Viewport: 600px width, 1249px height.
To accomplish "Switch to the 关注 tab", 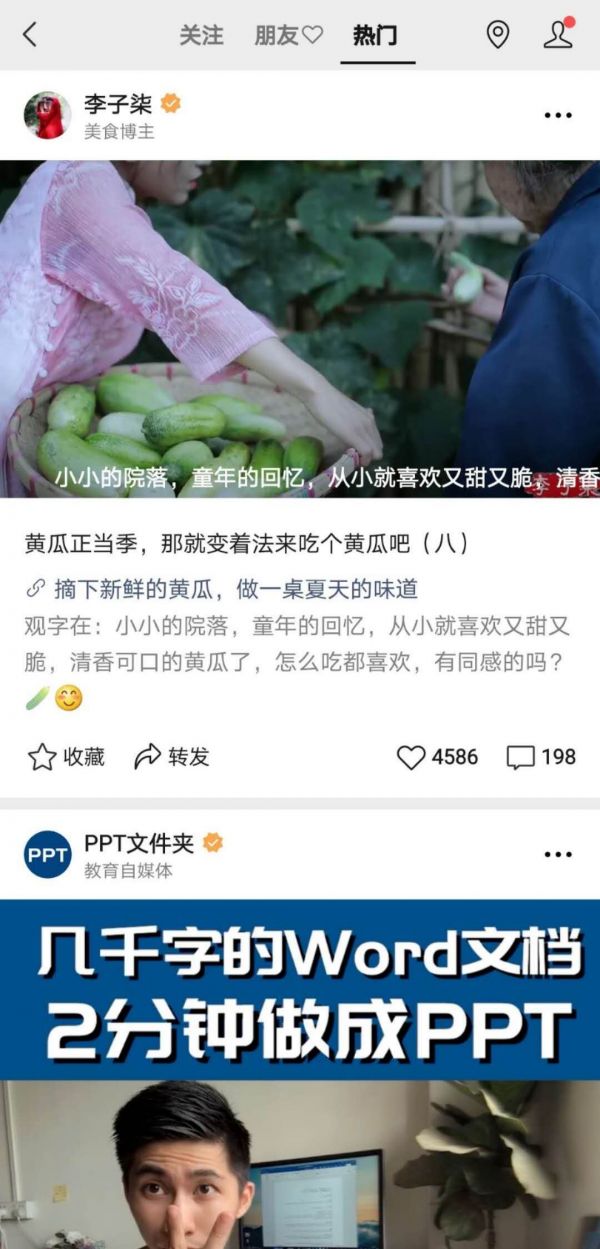I will tap(201, 35).
